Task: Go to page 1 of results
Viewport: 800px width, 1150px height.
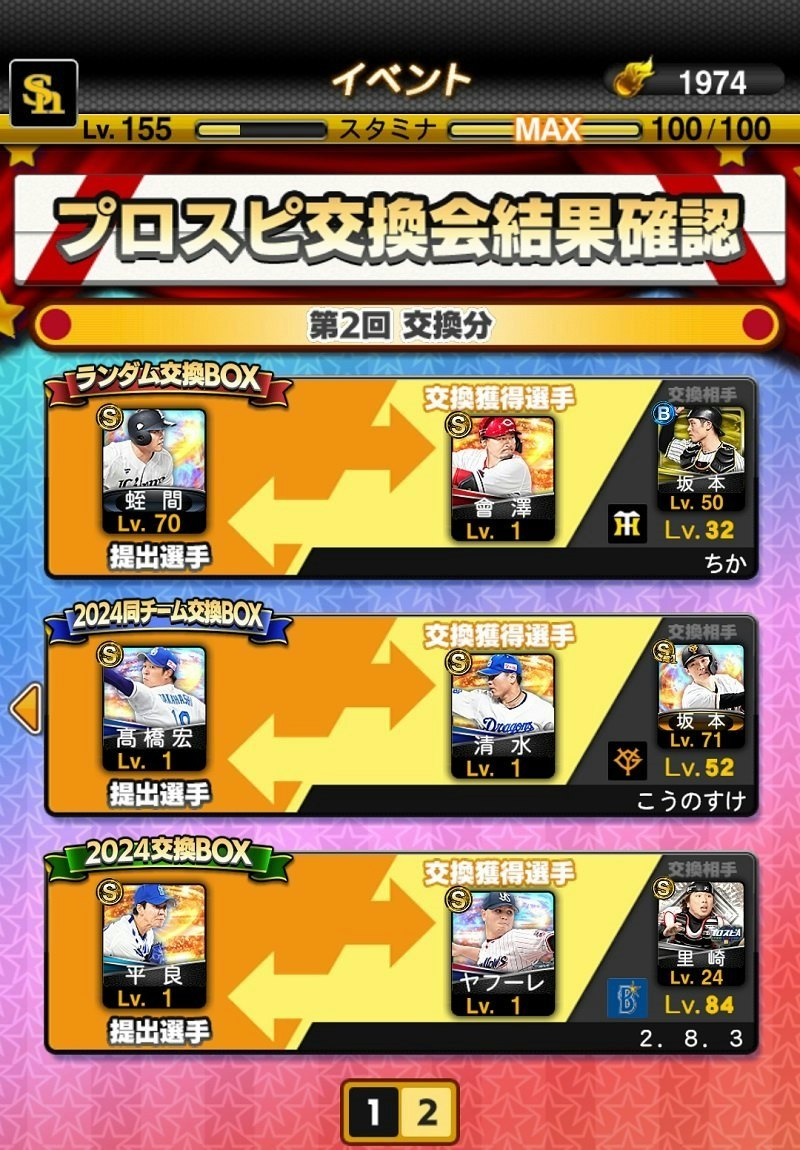Action: (x=374, y=1112)
